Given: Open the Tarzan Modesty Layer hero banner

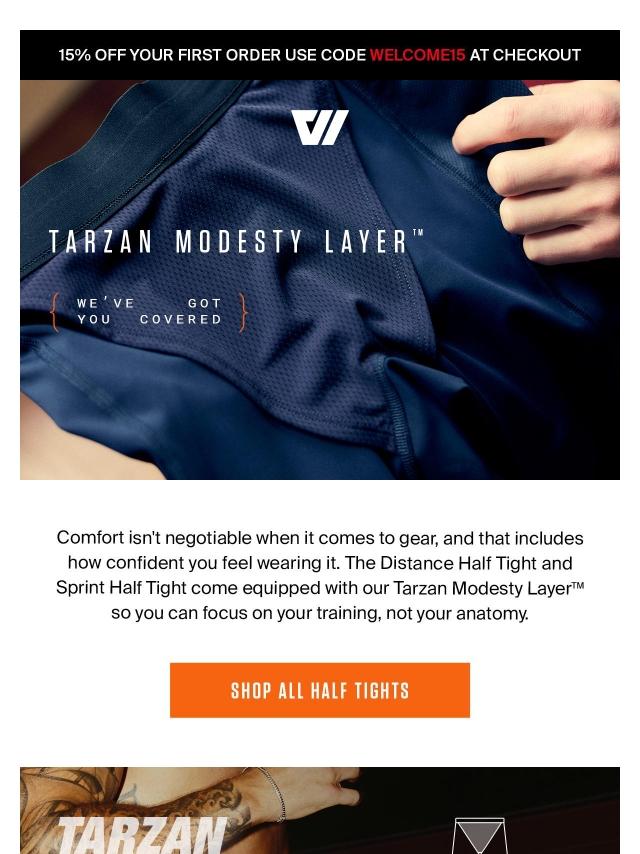Looking at the screenshot, I should coord(320,280).
